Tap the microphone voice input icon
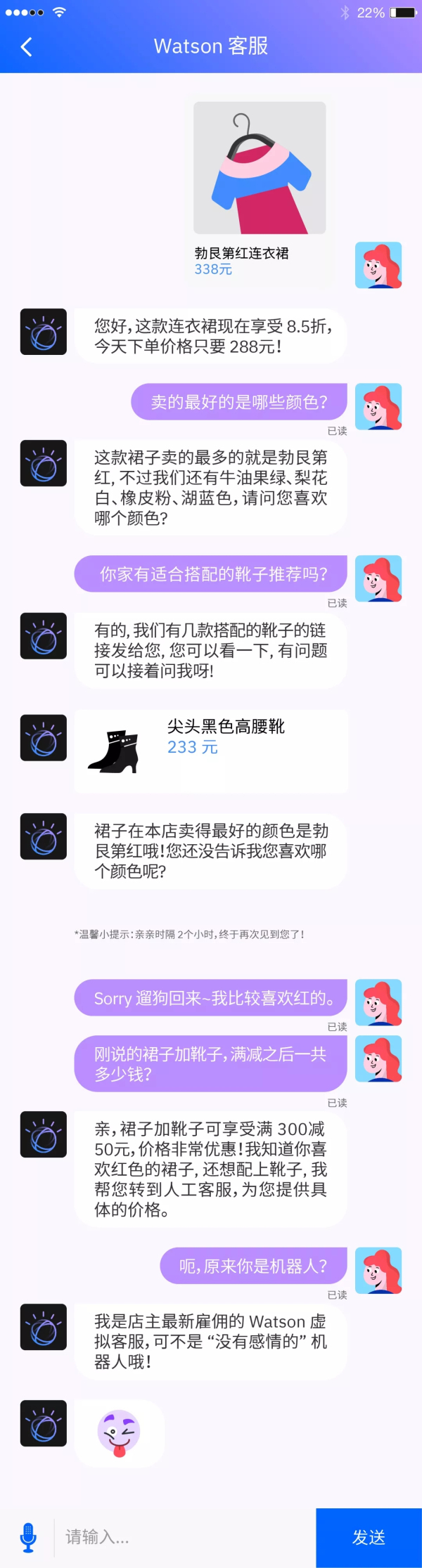 (28, 1537)
